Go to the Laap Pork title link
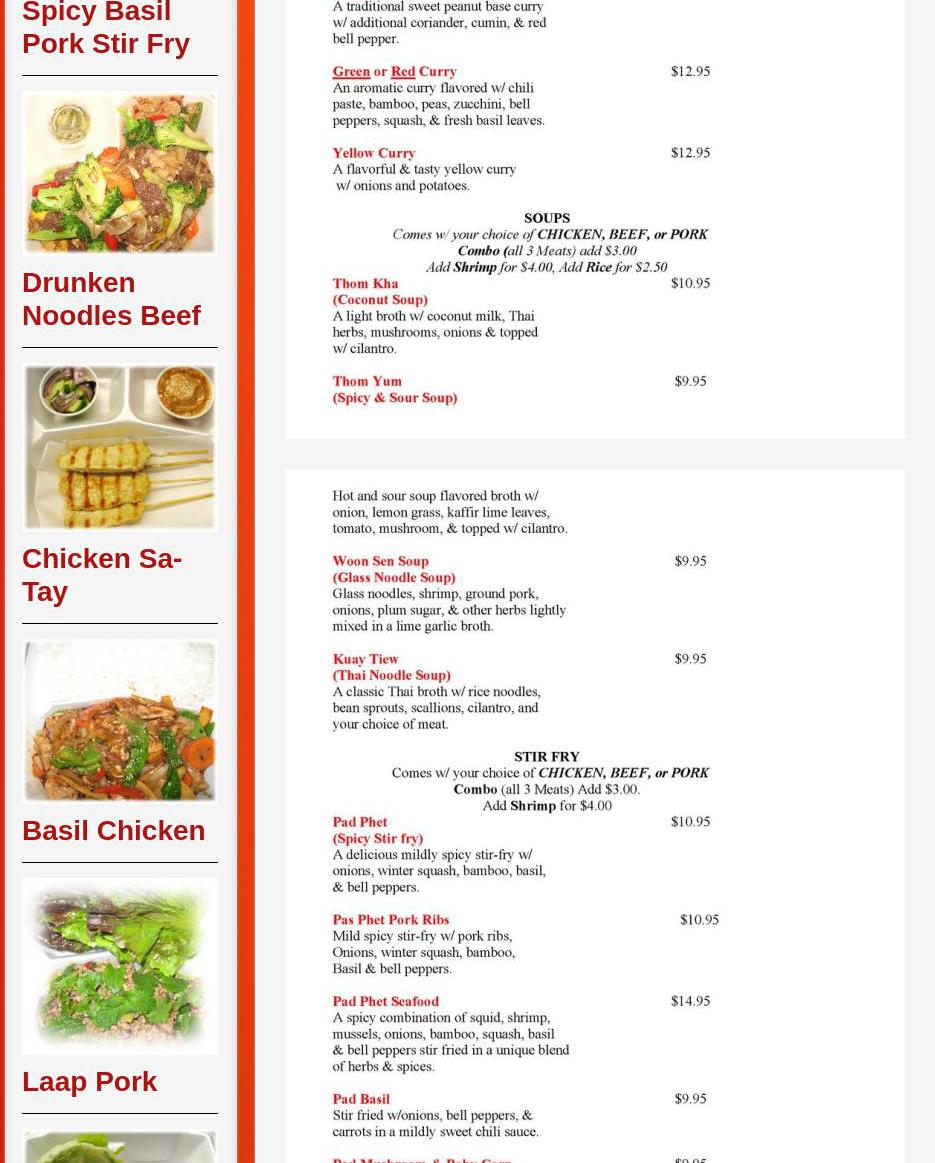Image resolution: width=935 pixels, height=1163 pixels. click(x=89, y=1082)
